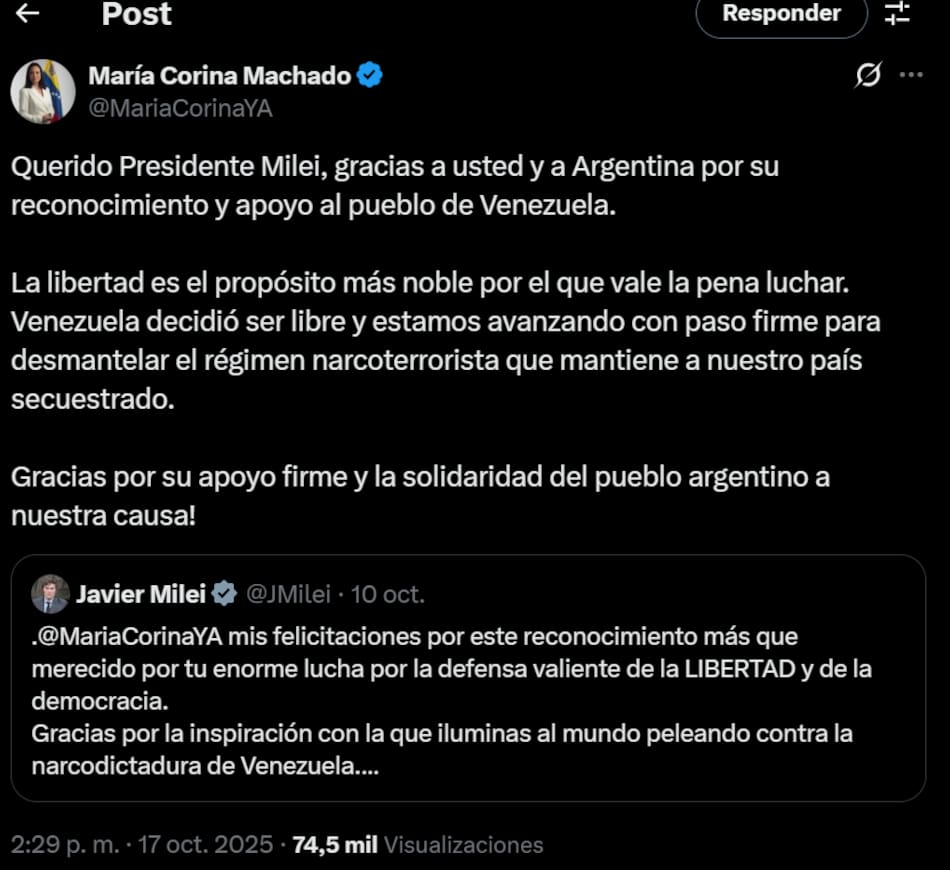Open the post's three-dot overflow menu
Viewport: 950px width, 870px height.
911,75
